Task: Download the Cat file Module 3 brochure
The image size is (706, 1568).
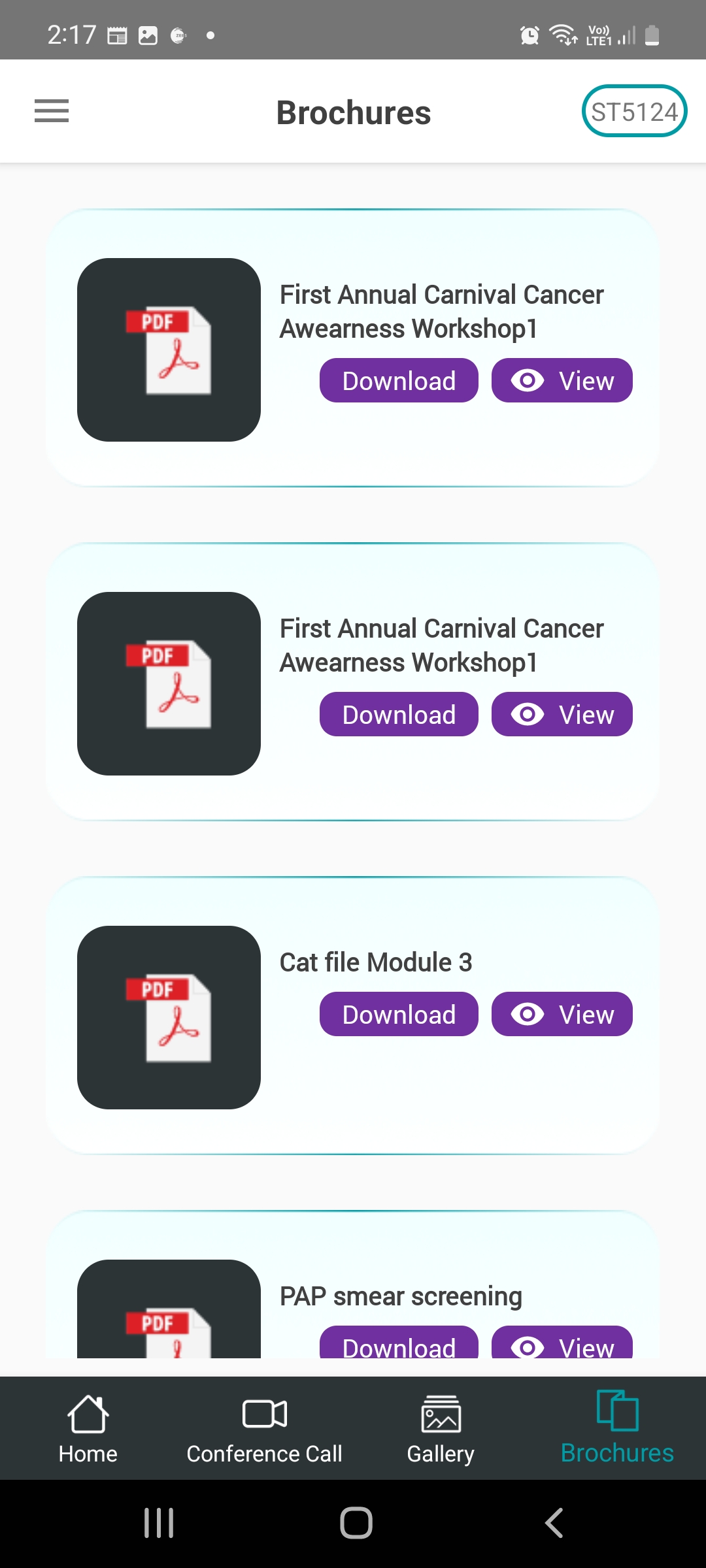Action: pos(399,1014)
